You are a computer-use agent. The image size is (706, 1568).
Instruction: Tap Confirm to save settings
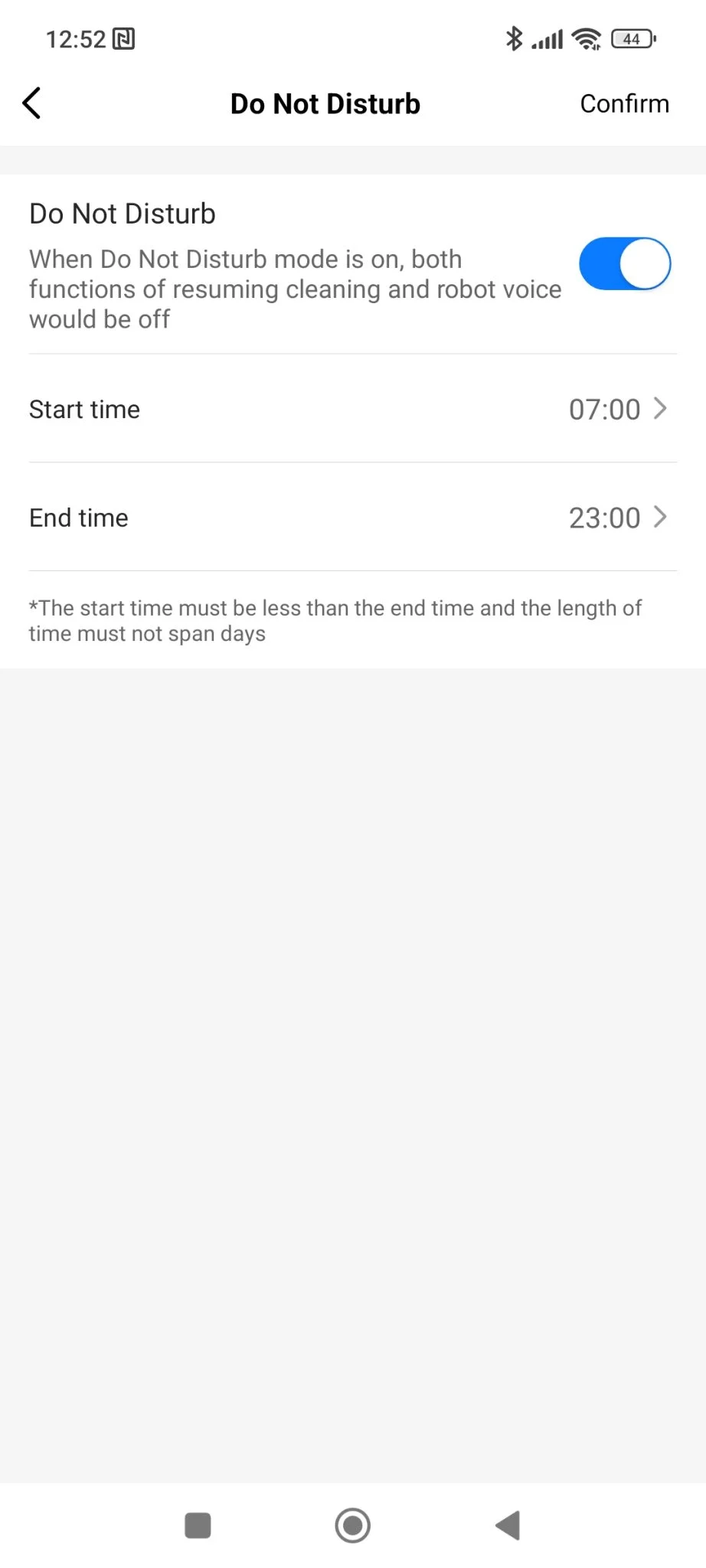click(x=624, y=103)
